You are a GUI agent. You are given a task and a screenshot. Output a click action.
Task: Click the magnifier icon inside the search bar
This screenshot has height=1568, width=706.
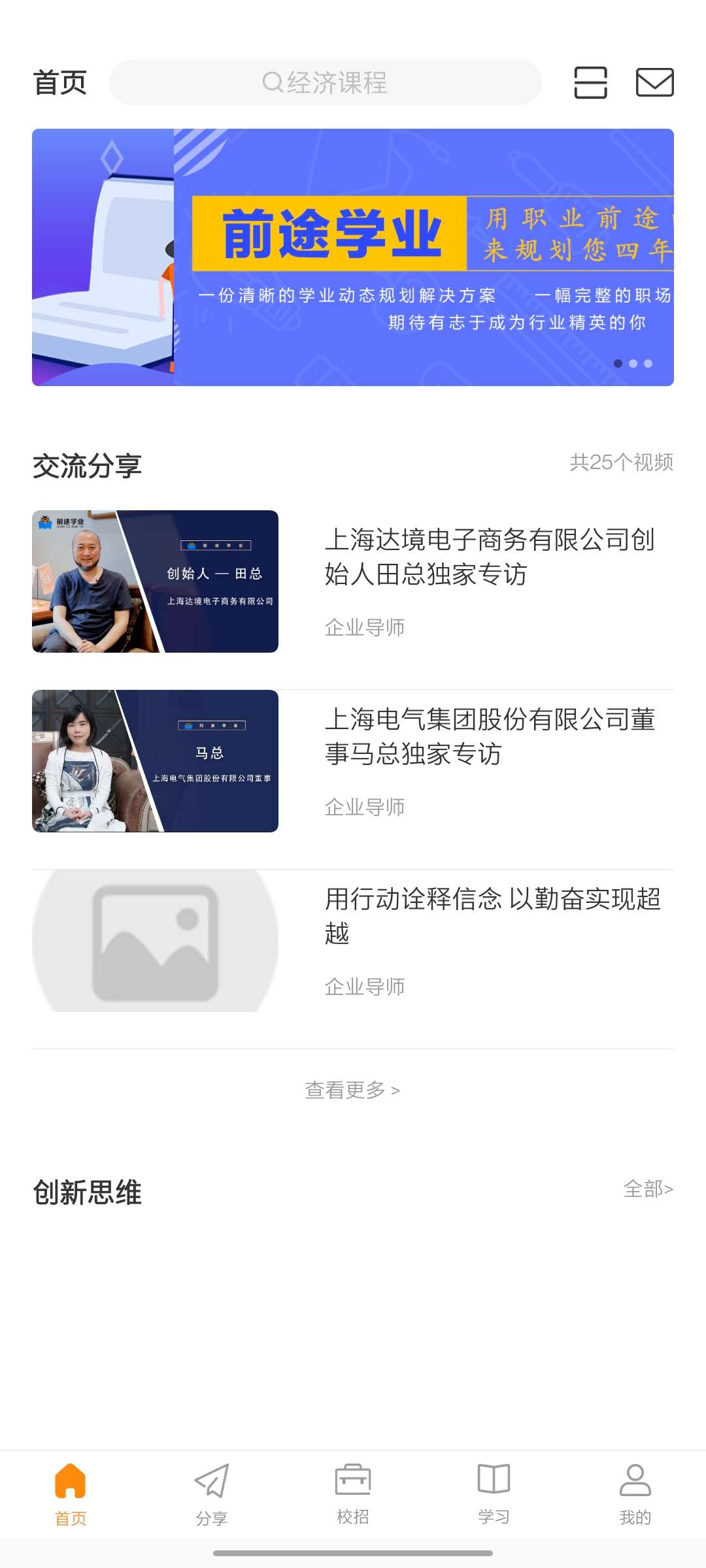pos(271,82)
